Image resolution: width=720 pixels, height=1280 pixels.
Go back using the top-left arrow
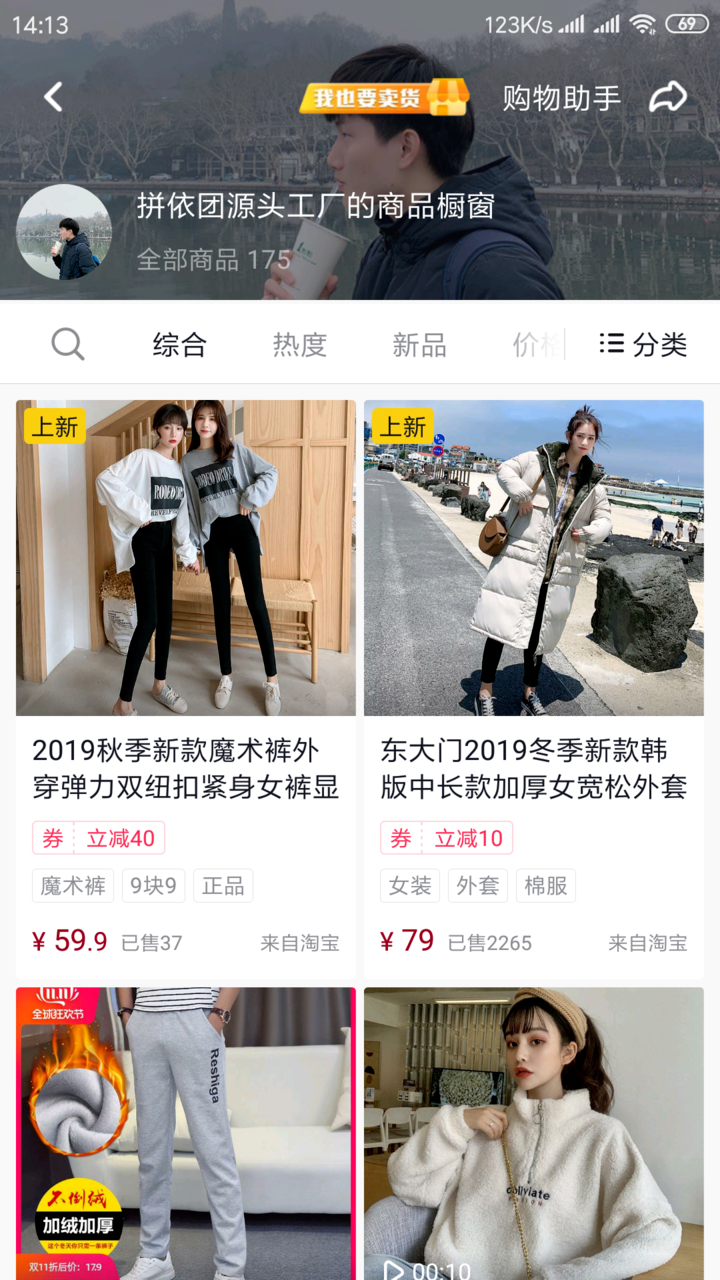pos(53,97)
